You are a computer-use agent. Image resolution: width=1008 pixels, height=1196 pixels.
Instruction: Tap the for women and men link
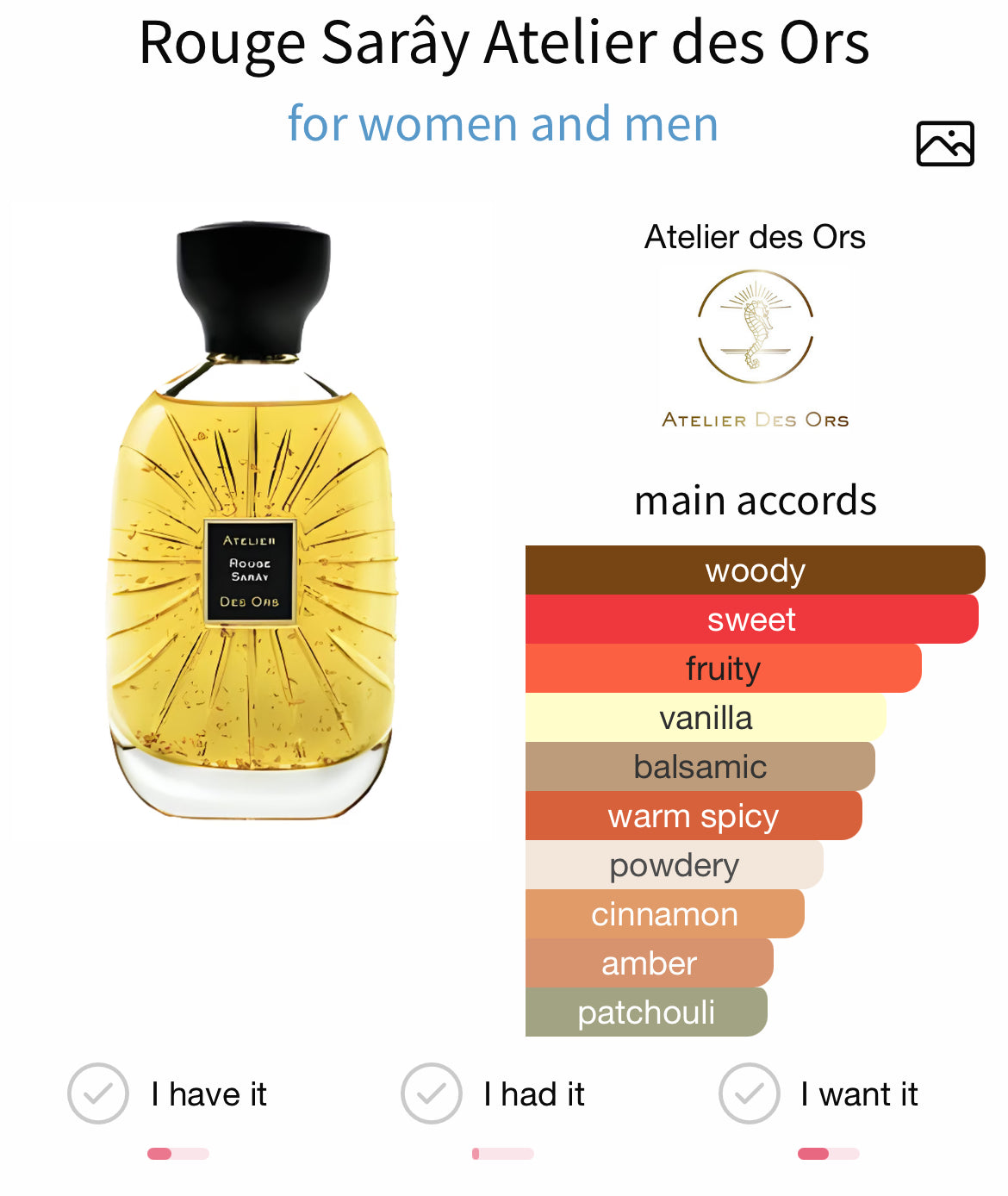click(x=503, y=124)
